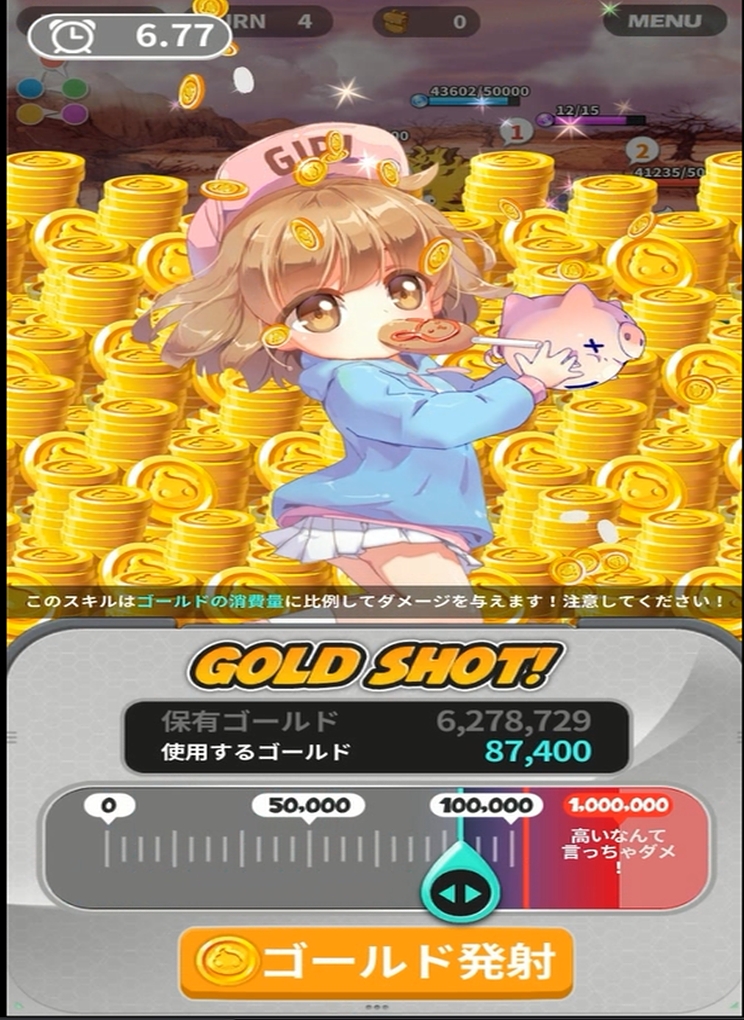The image size is (744, 1020).
Task: Set slider to the 0 marker
Action: coord(109,805)
